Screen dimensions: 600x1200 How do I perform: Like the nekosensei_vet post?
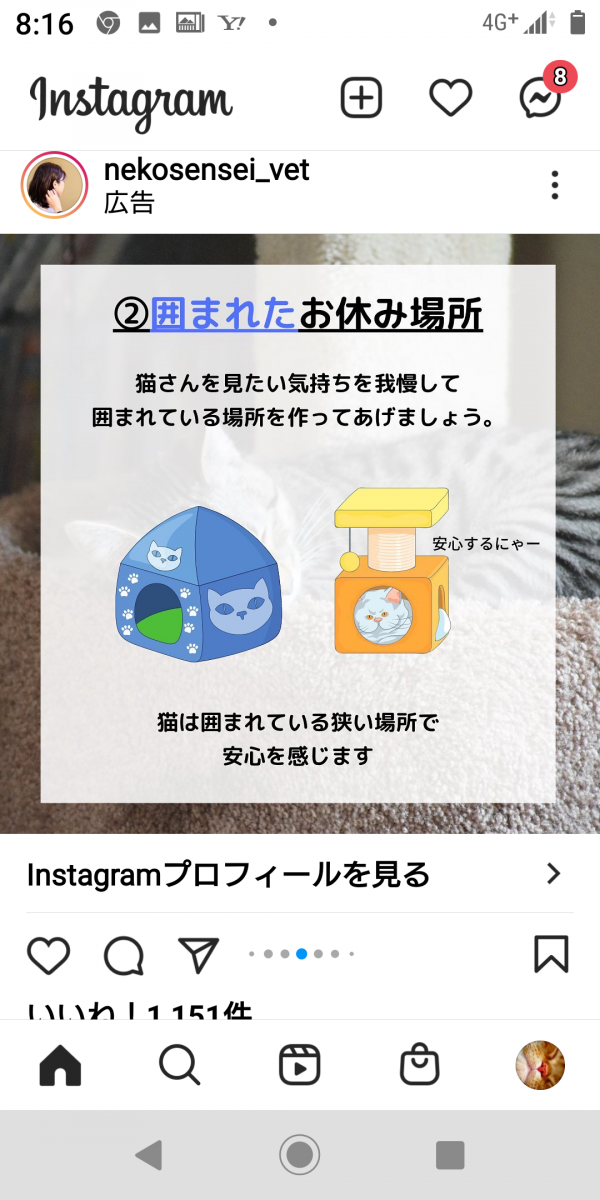tap(48, 955)
